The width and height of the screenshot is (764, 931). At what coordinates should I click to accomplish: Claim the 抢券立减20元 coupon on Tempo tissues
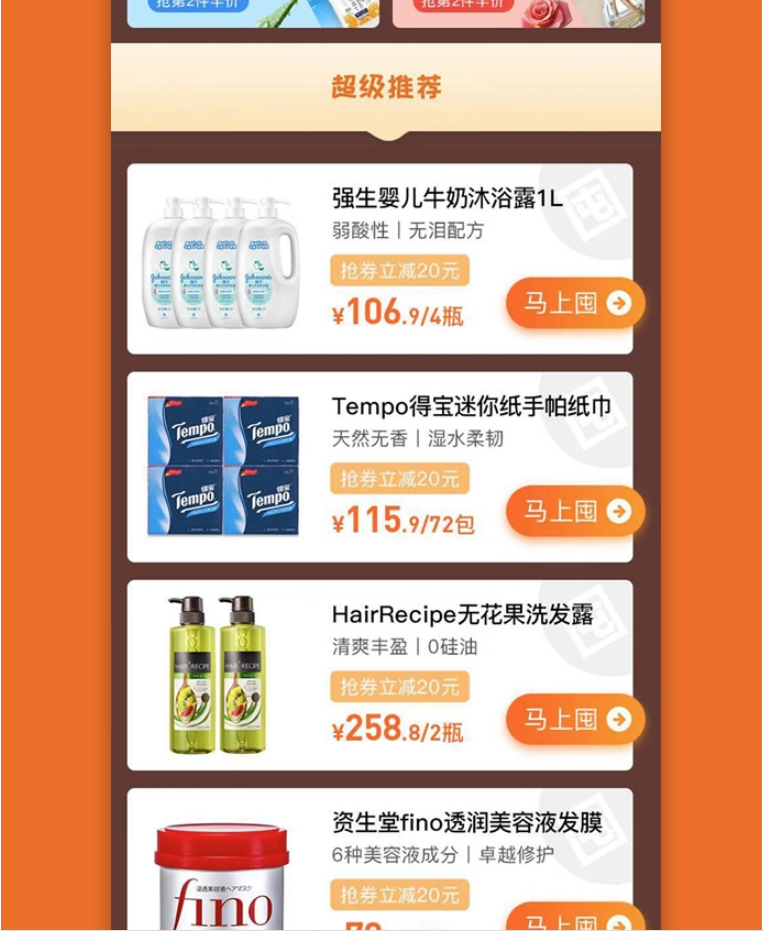click(399, 479)
